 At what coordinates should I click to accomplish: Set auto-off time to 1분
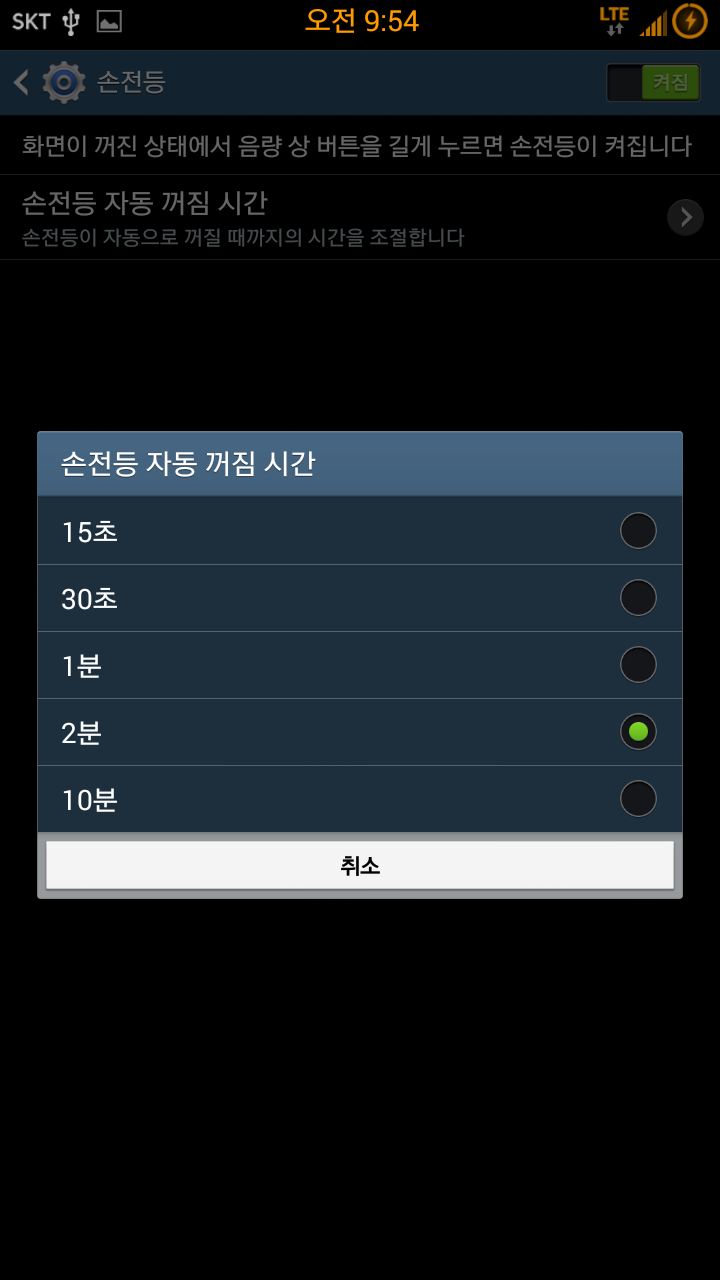pos(360,665)
